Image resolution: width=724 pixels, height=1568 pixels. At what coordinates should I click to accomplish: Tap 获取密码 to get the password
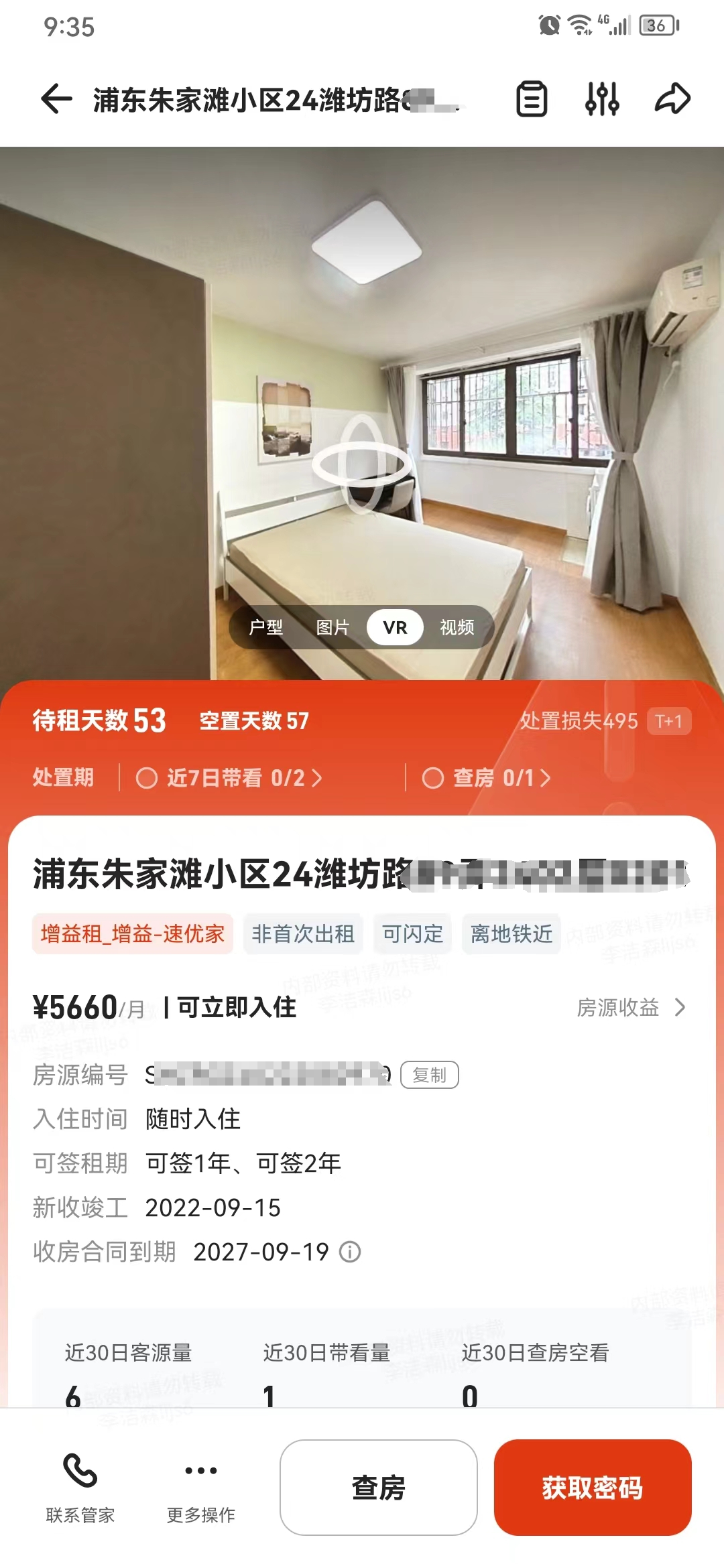(593, 1487)
